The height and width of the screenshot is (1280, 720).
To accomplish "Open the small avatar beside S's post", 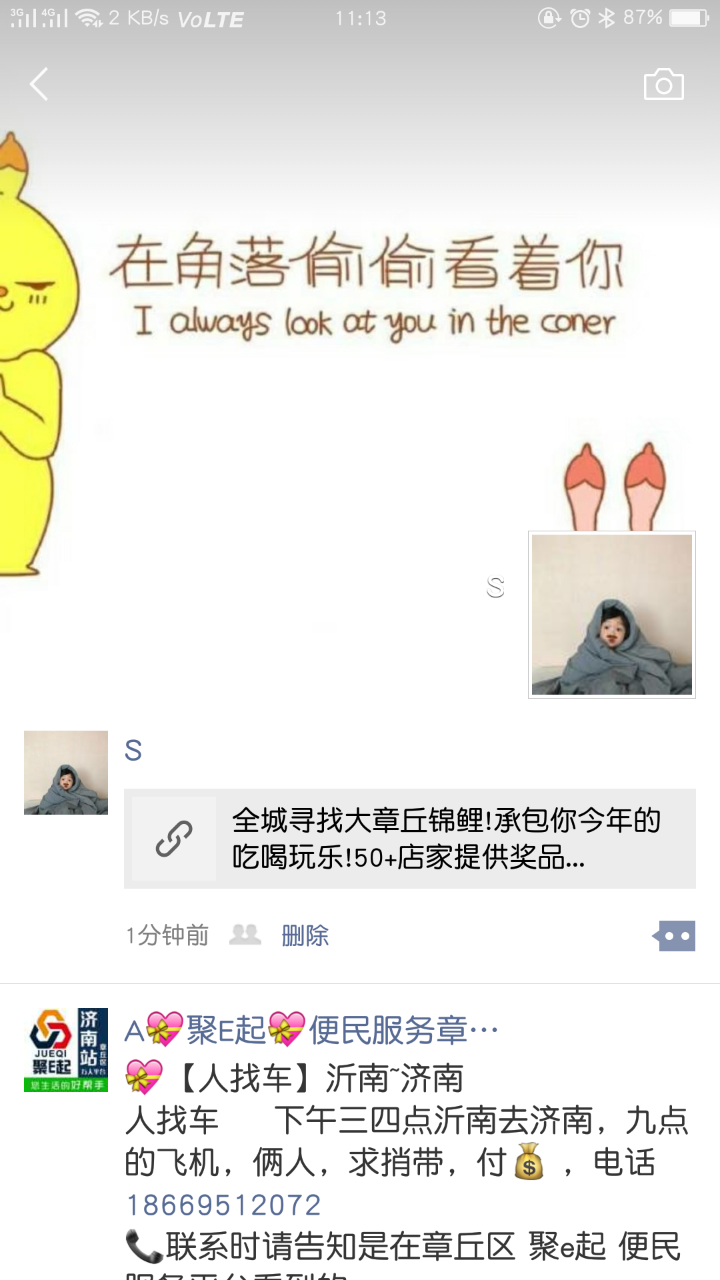I will pyautogui.click(x=66, y=772).
